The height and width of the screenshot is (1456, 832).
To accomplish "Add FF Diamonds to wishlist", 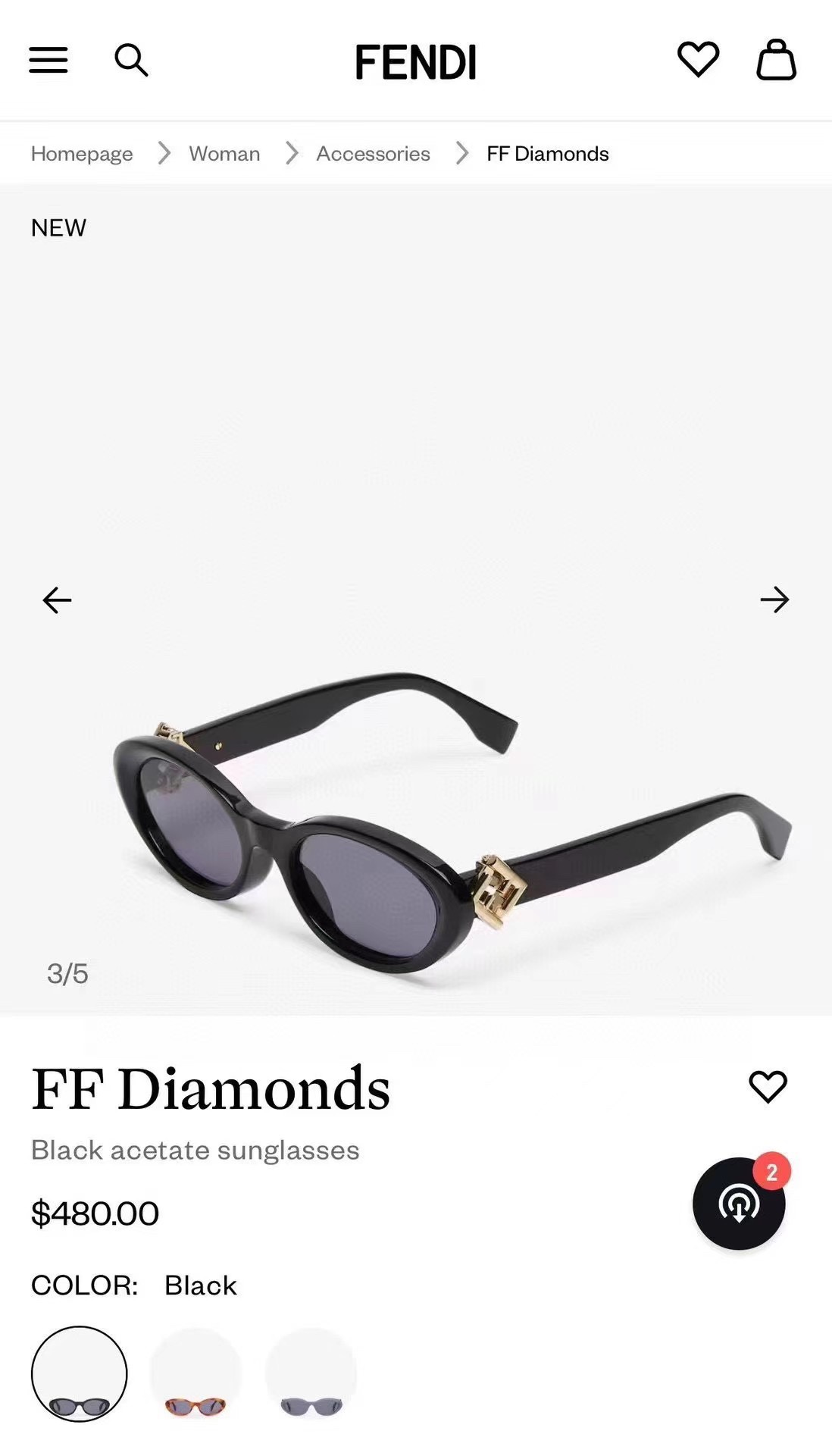I will 768,1087.
